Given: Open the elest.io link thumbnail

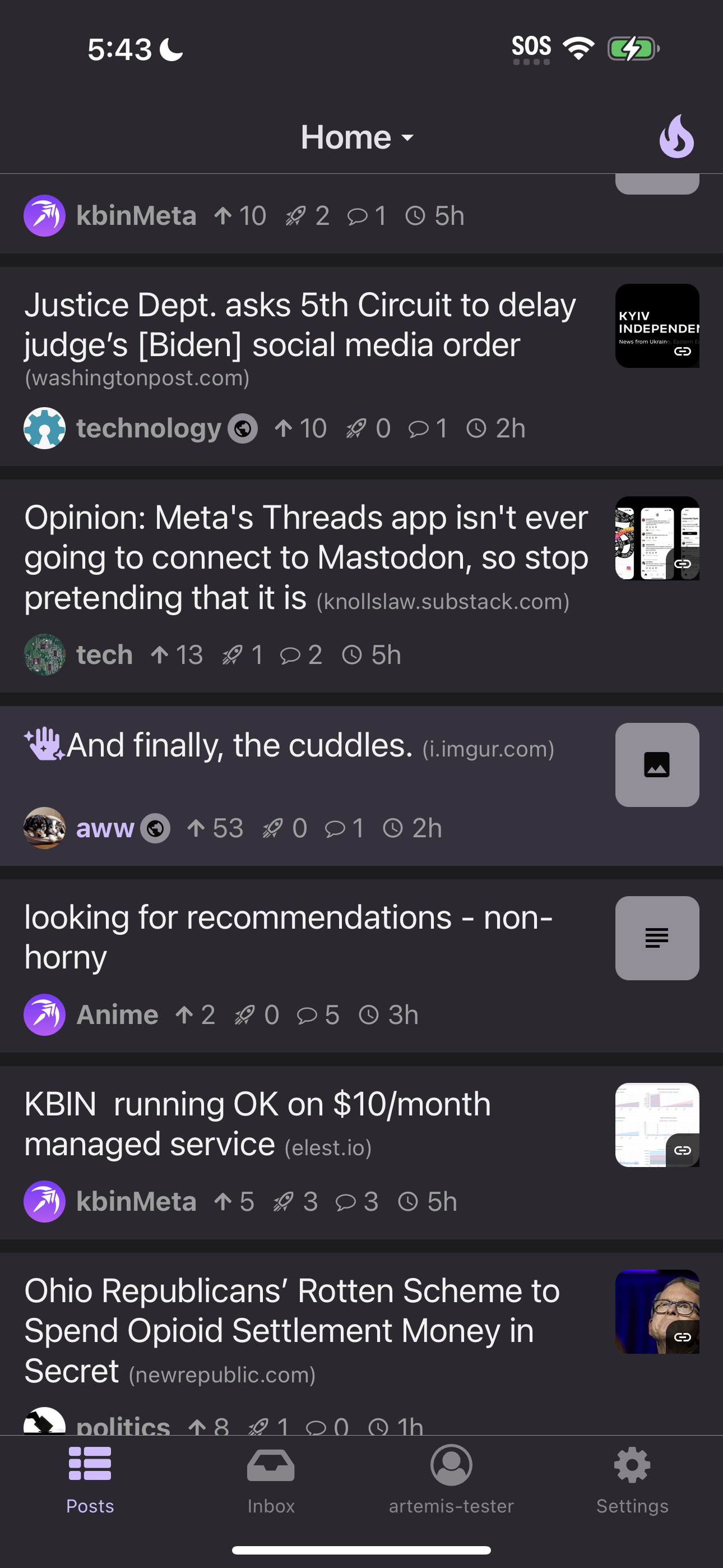Looking at the screenshot, I should (x=657, y=1125).
